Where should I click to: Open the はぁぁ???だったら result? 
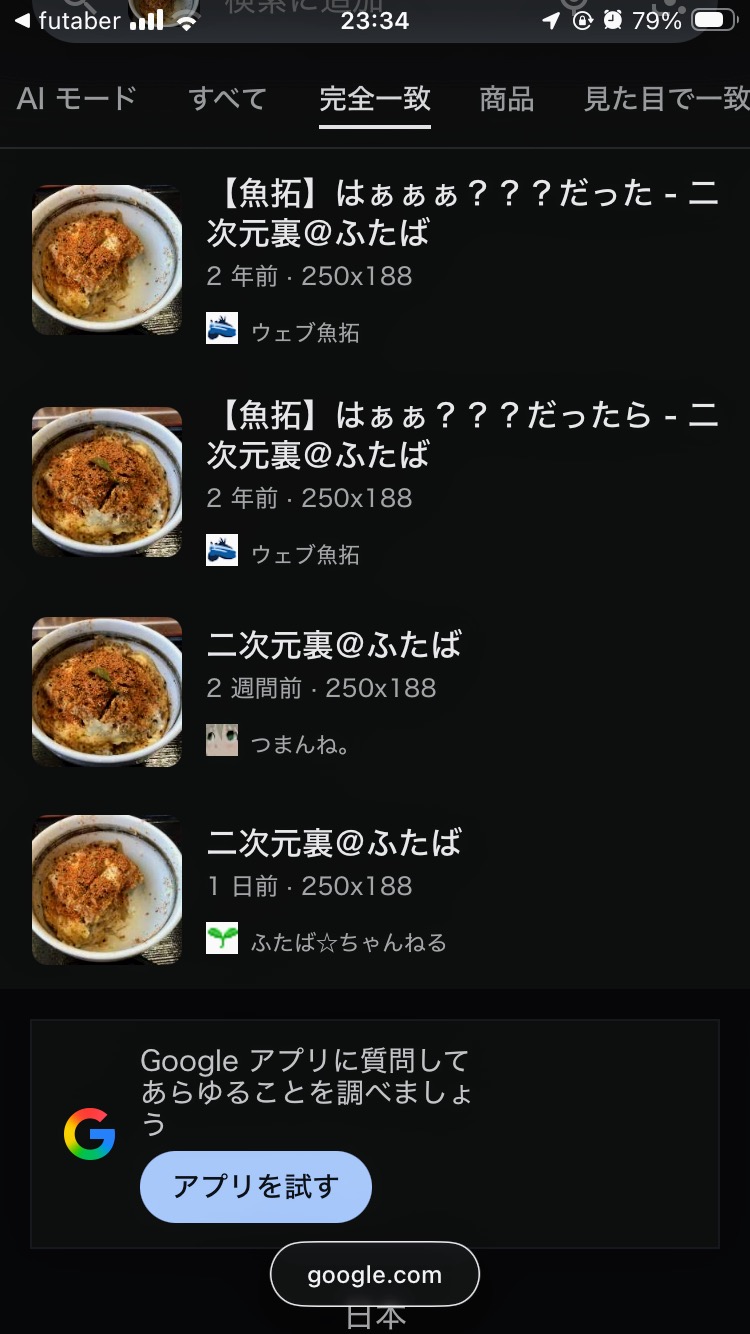[462, 434]
